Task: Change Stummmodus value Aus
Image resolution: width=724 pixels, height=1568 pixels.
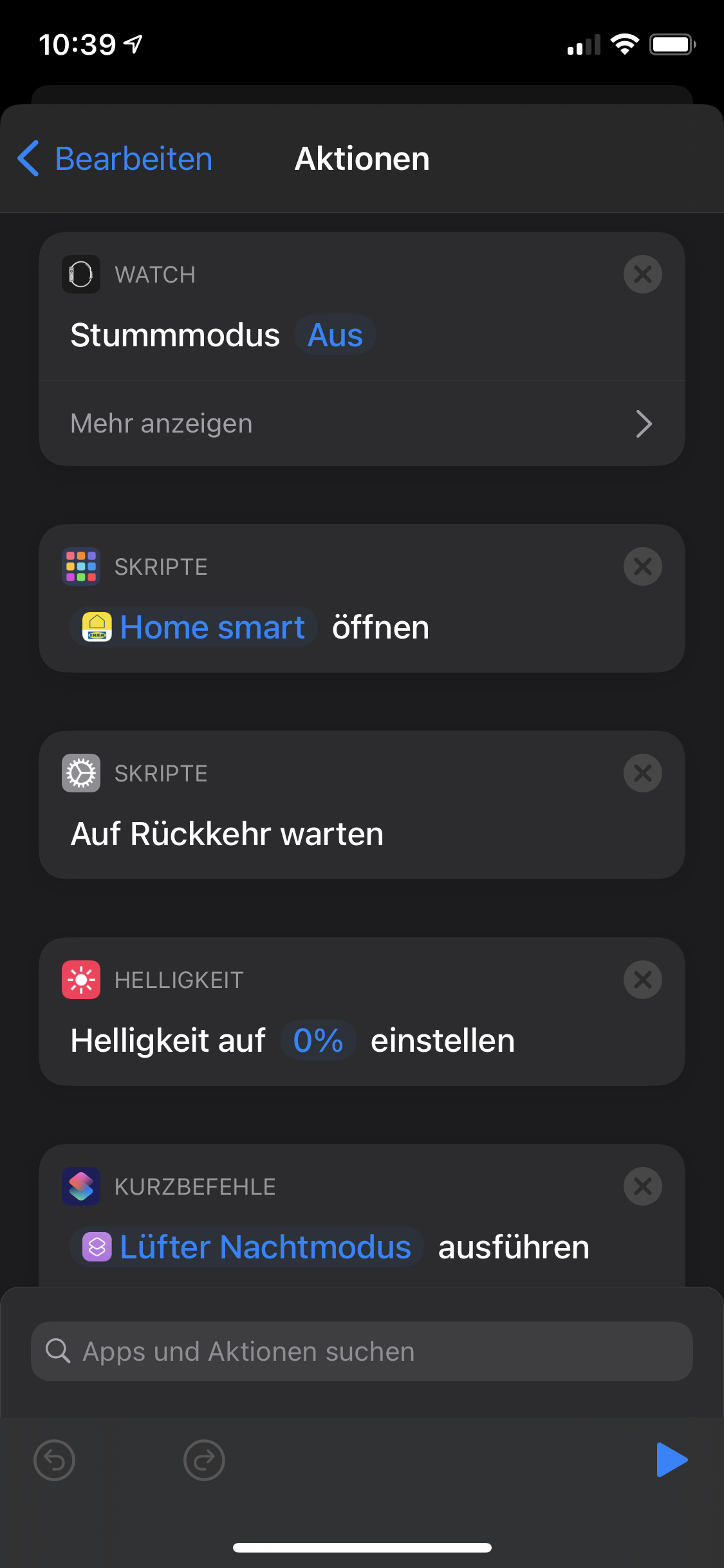Action: [335, 335]
